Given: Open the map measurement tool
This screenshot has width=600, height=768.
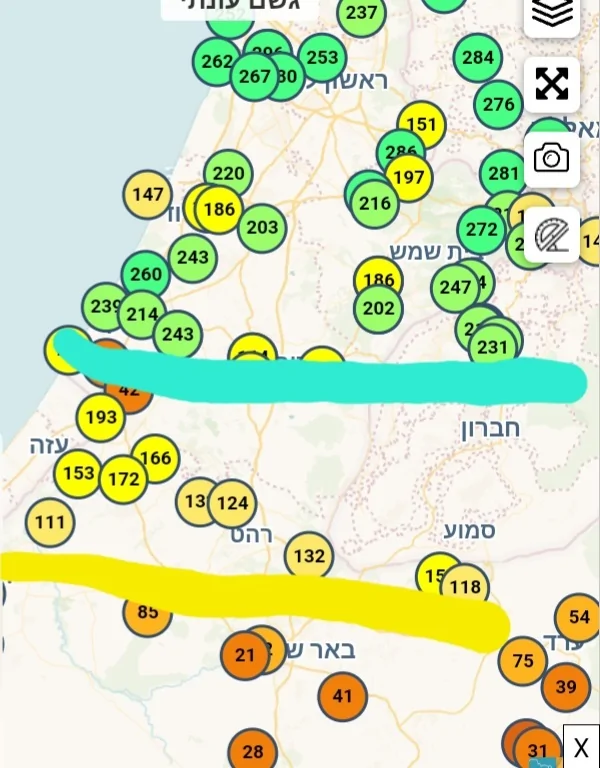Looking at the screenshot, I should pyautogui.click(x=551, y=235).
